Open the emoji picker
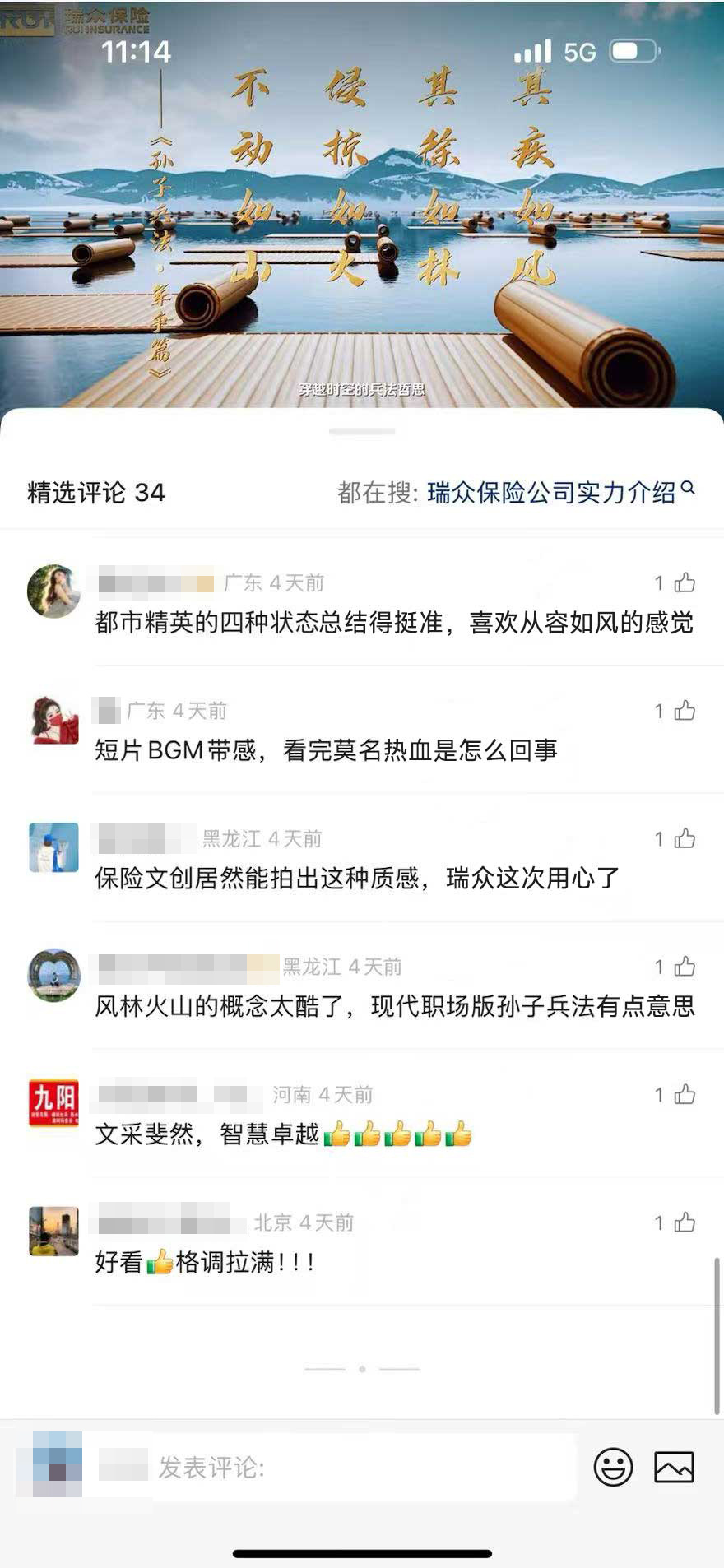Image resolution: width=724 pixels, height=1568 pixels. [x=613, y=1467]
